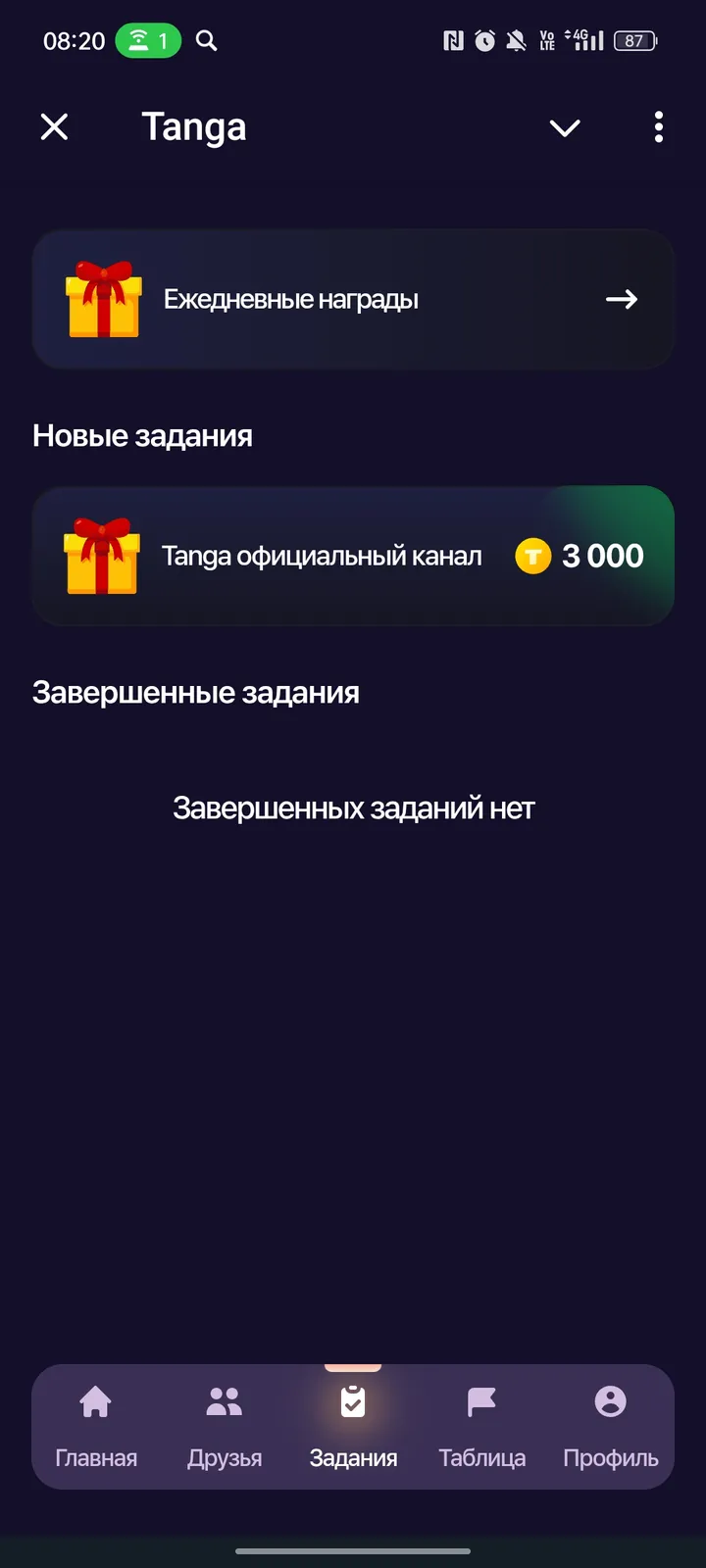Tap the battery indicator showing 87
The width and height of the screenshot is (706, 1568).
[x=633, y=41]
